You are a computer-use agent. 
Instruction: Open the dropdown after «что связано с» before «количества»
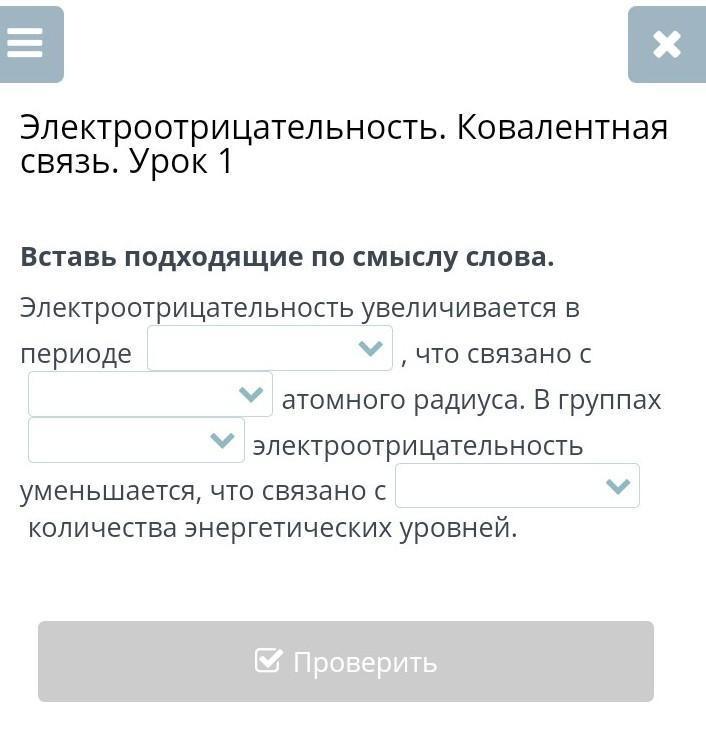(517, 486)
